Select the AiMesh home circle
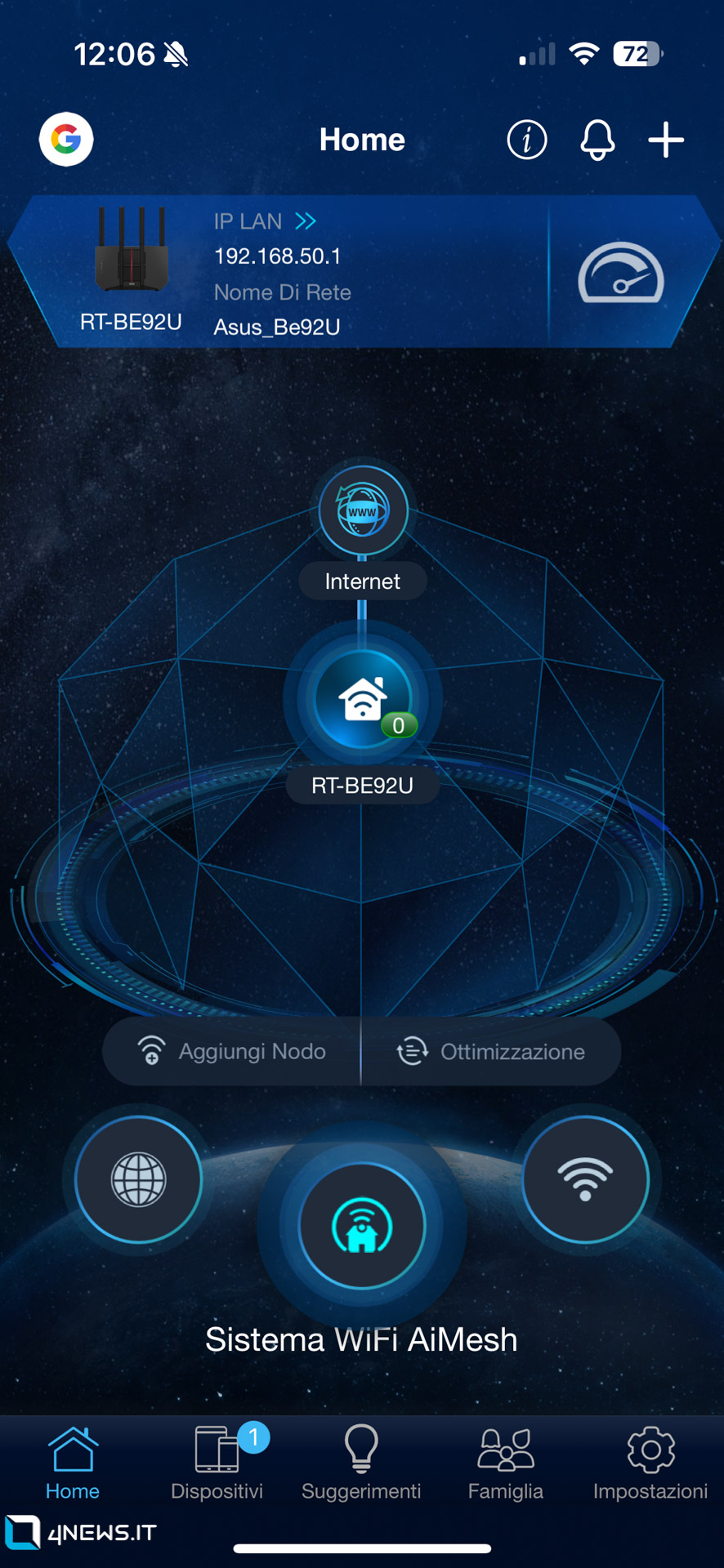 pos(362,1227)
